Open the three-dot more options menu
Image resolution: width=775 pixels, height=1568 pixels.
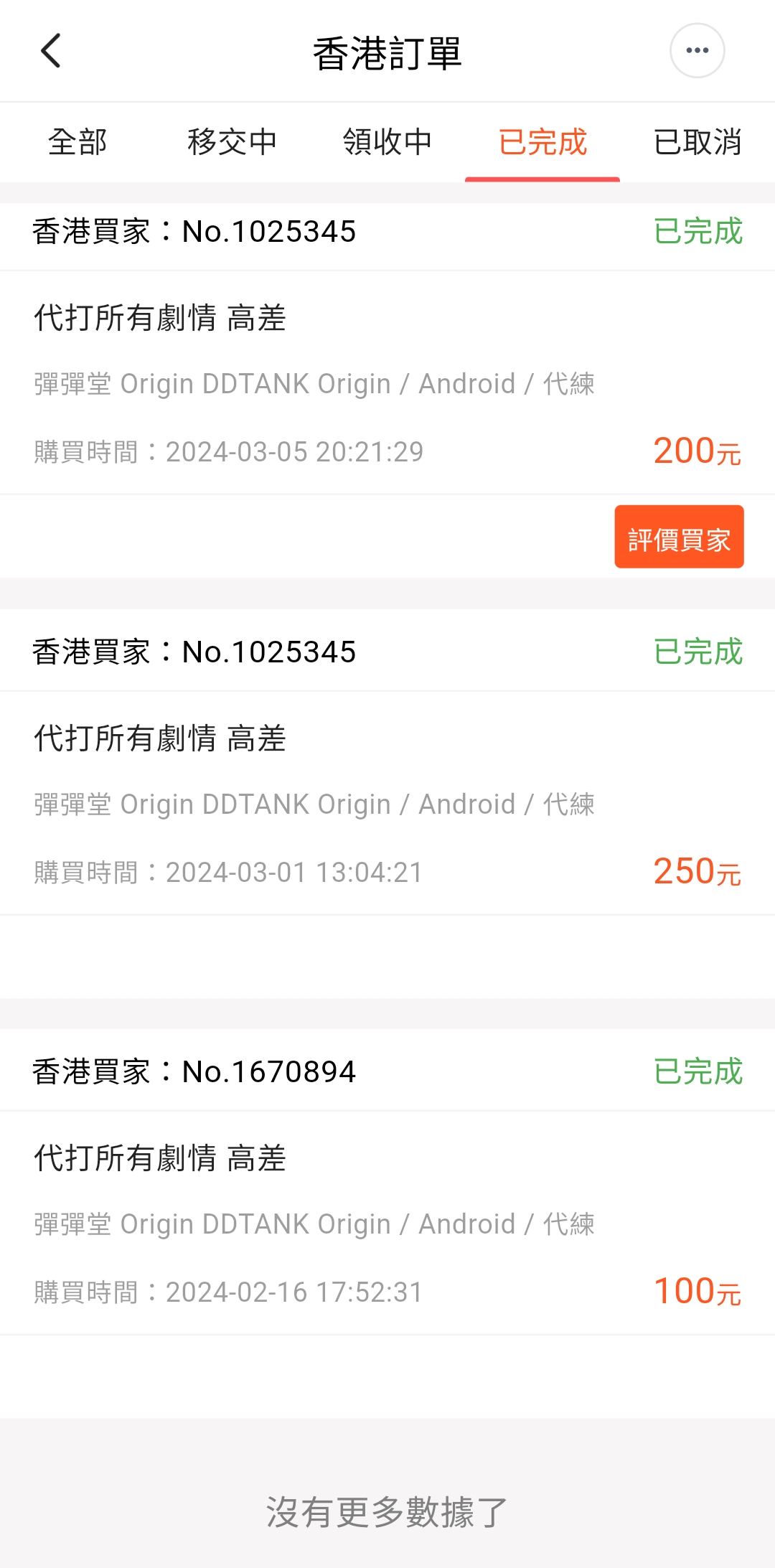pyautogui.click(x=697, y=51)
